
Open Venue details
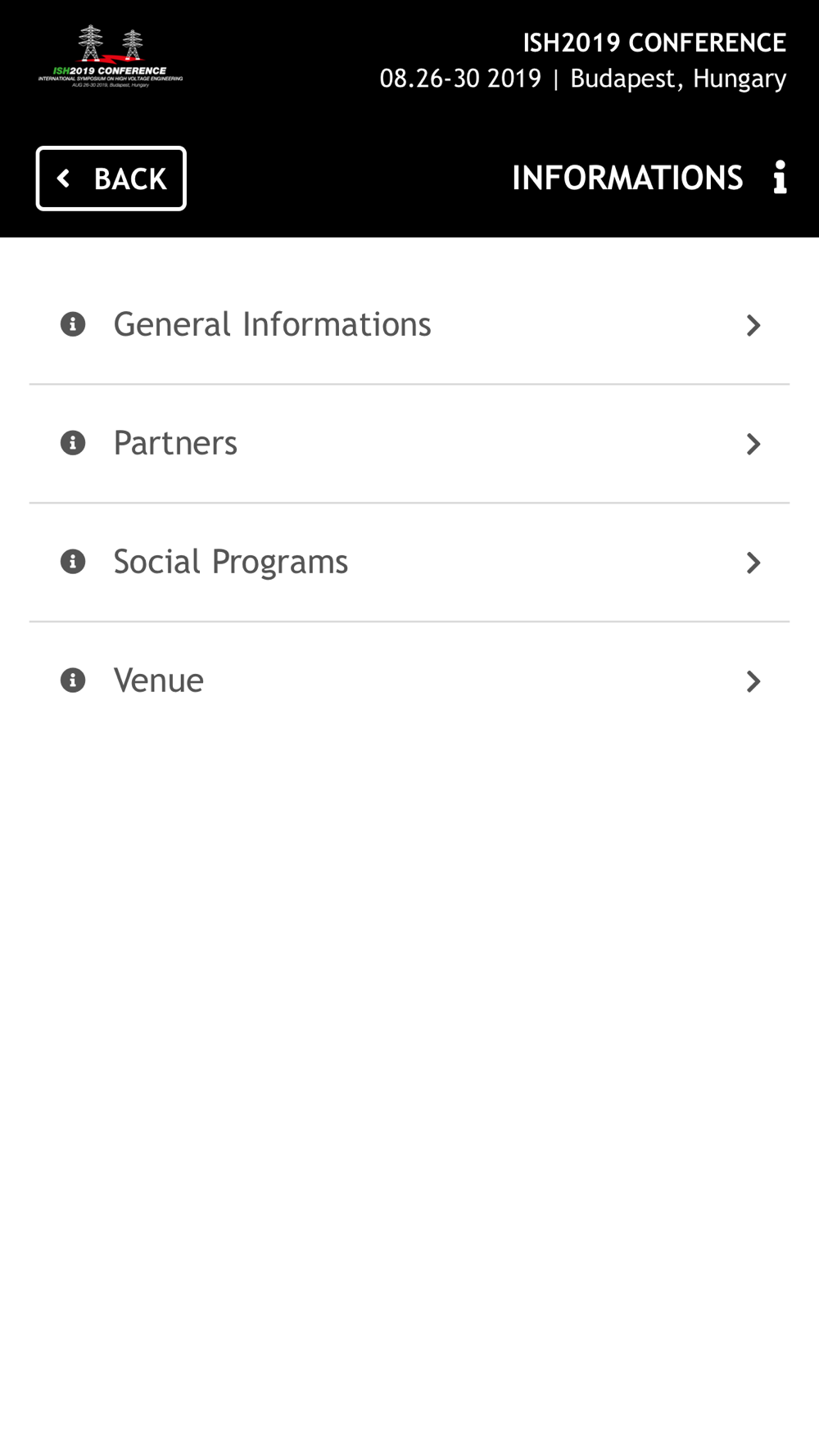coord(409,681)
